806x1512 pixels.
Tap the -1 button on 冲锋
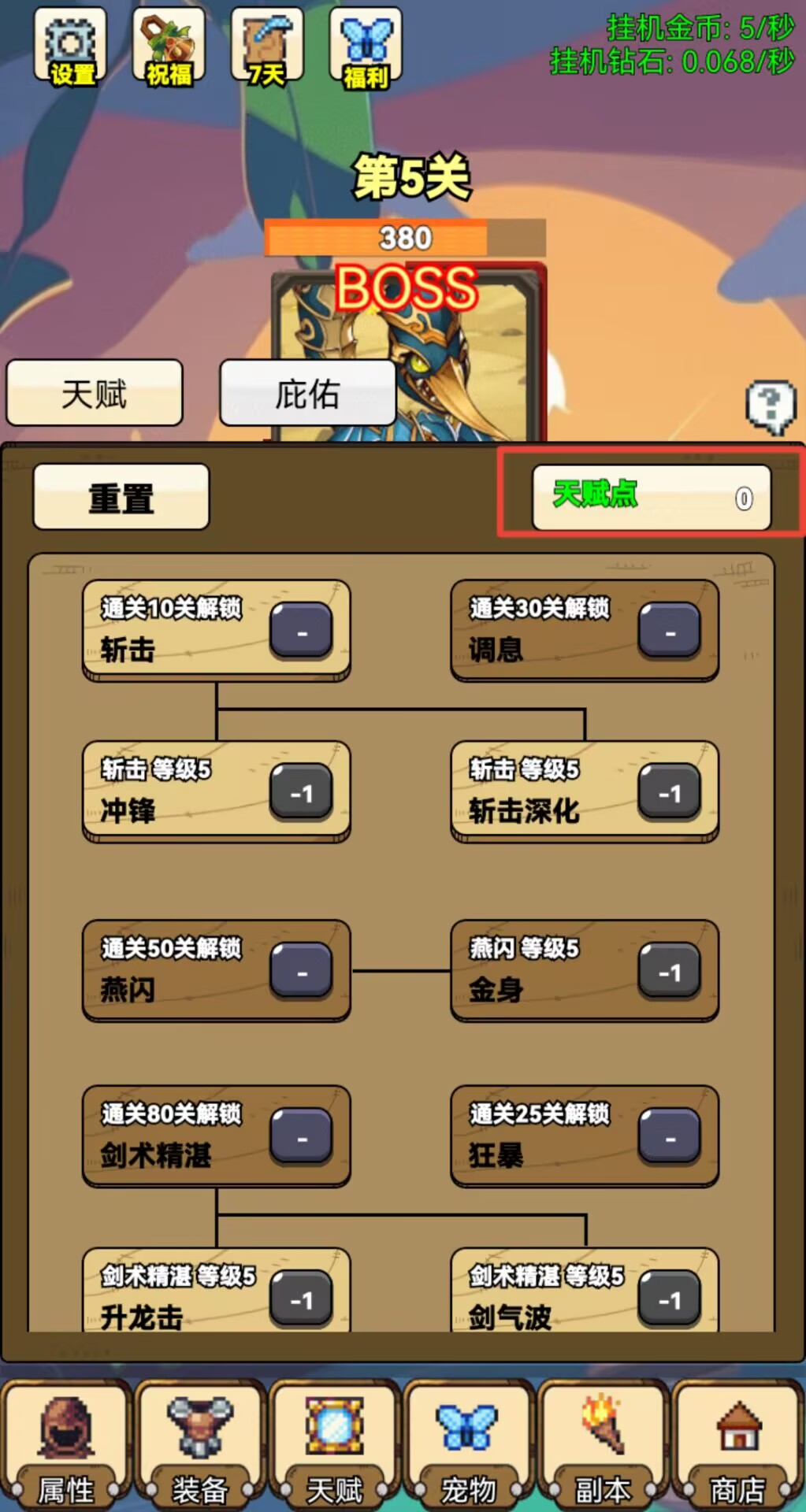click(x=301, y=792)
